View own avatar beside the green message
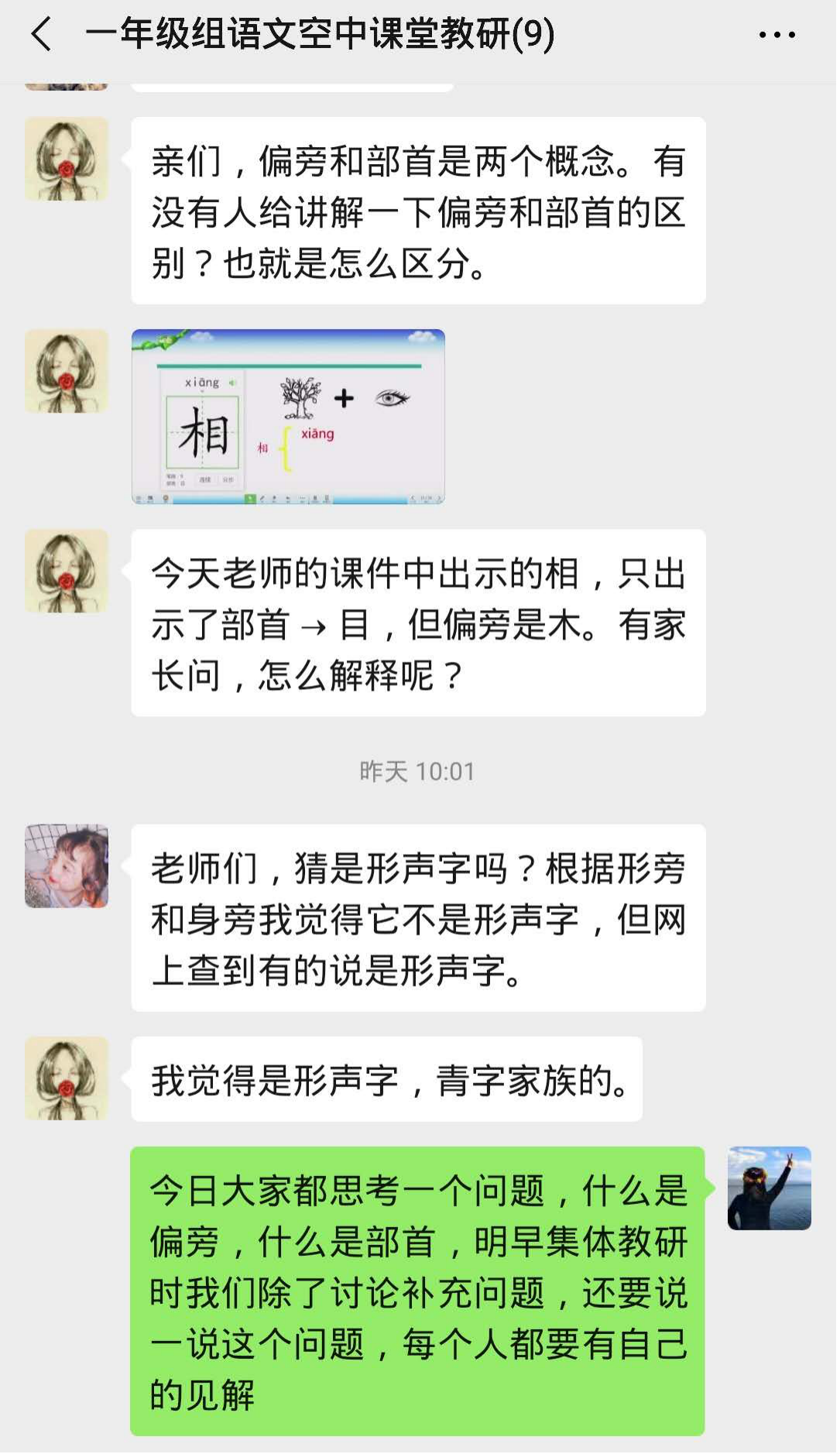 (x=769, y=1188)
